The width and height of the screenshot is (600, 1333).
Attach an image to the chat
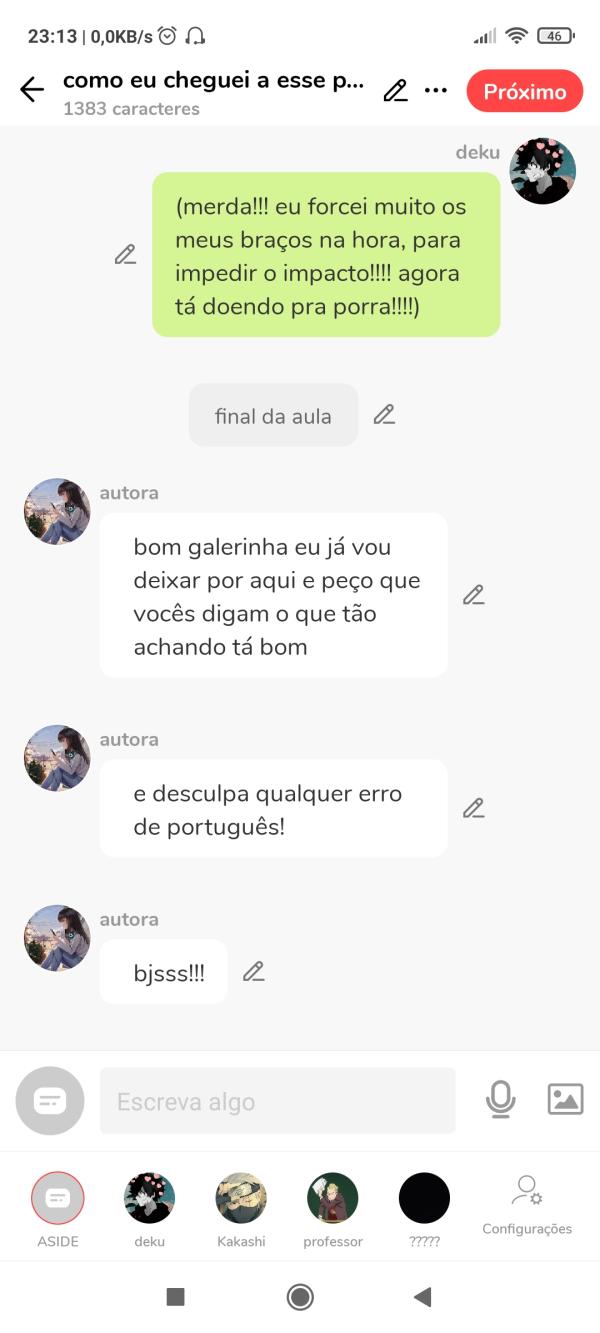pos(565,1100)
